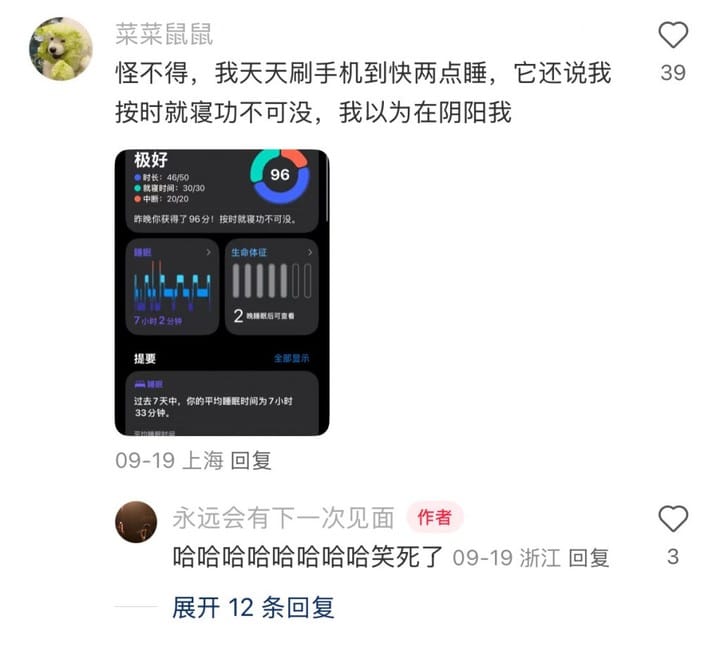Reply to 菜菜鼠鼠's comment
This screenshot has width=720, height=647.
(x=251, y=461)
